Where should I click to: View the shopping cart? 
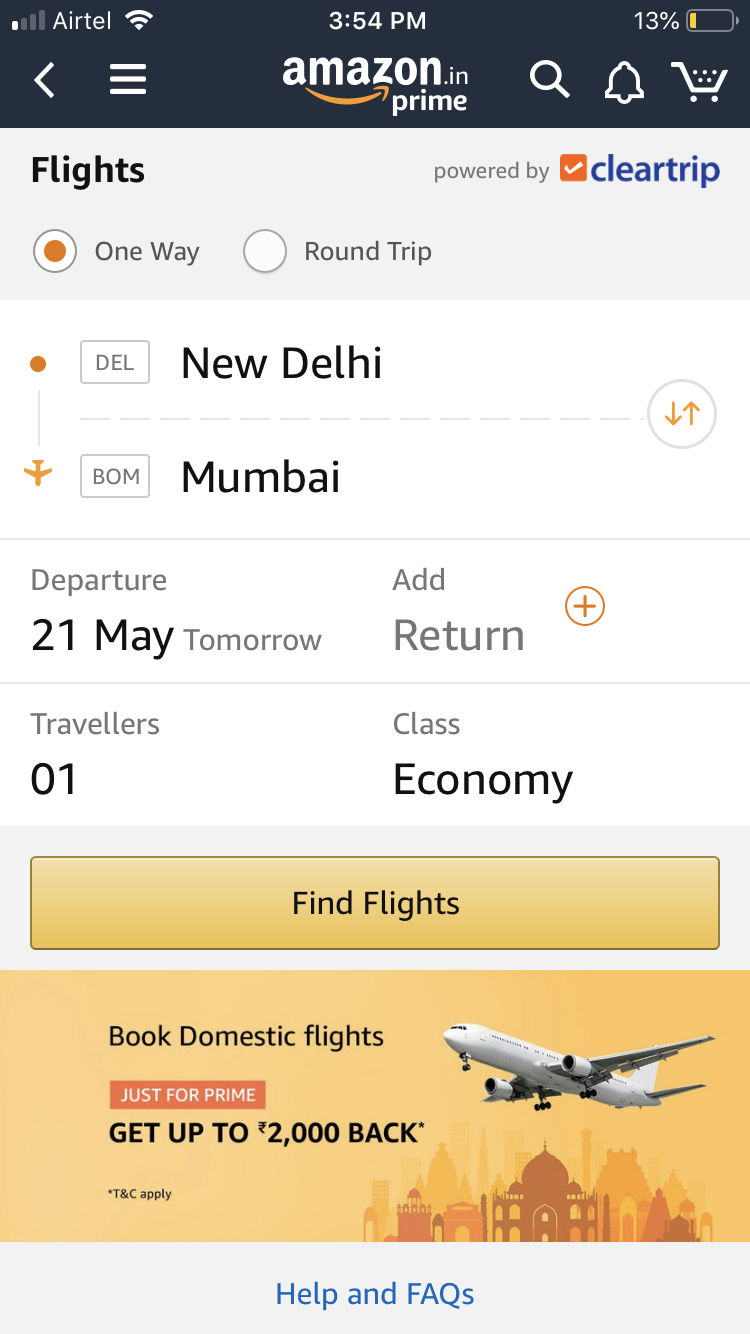tap(699, 81)
